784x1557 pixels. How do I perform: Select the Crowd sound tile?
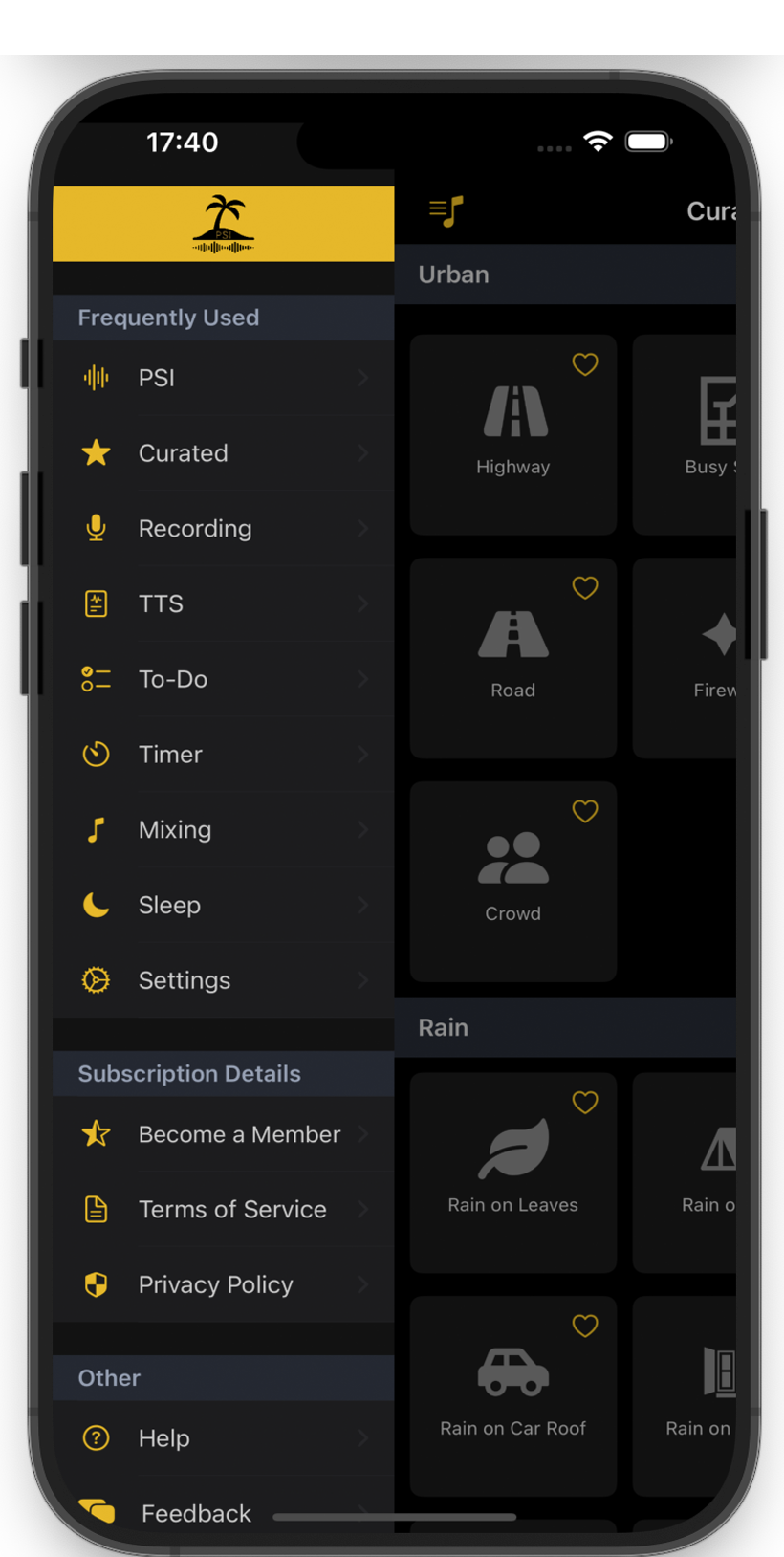(x=513, y=882)
